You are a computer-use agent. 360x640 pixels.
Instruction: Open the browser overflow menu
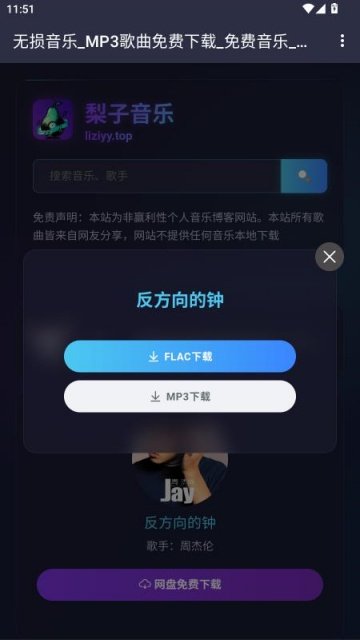pos(342,41)
